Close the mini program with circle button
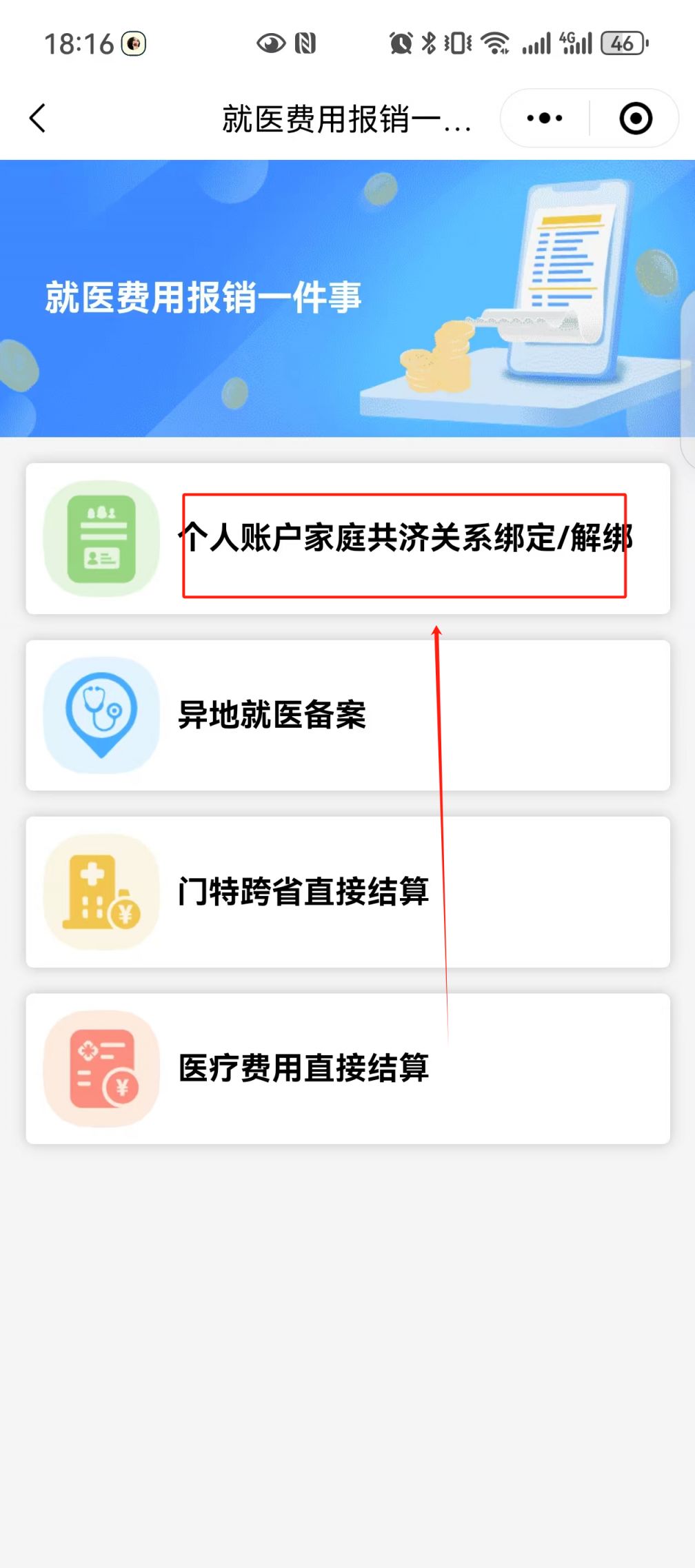Image resolution: width=695 pixels, height=1568 pixels. (x=635, y=119)
